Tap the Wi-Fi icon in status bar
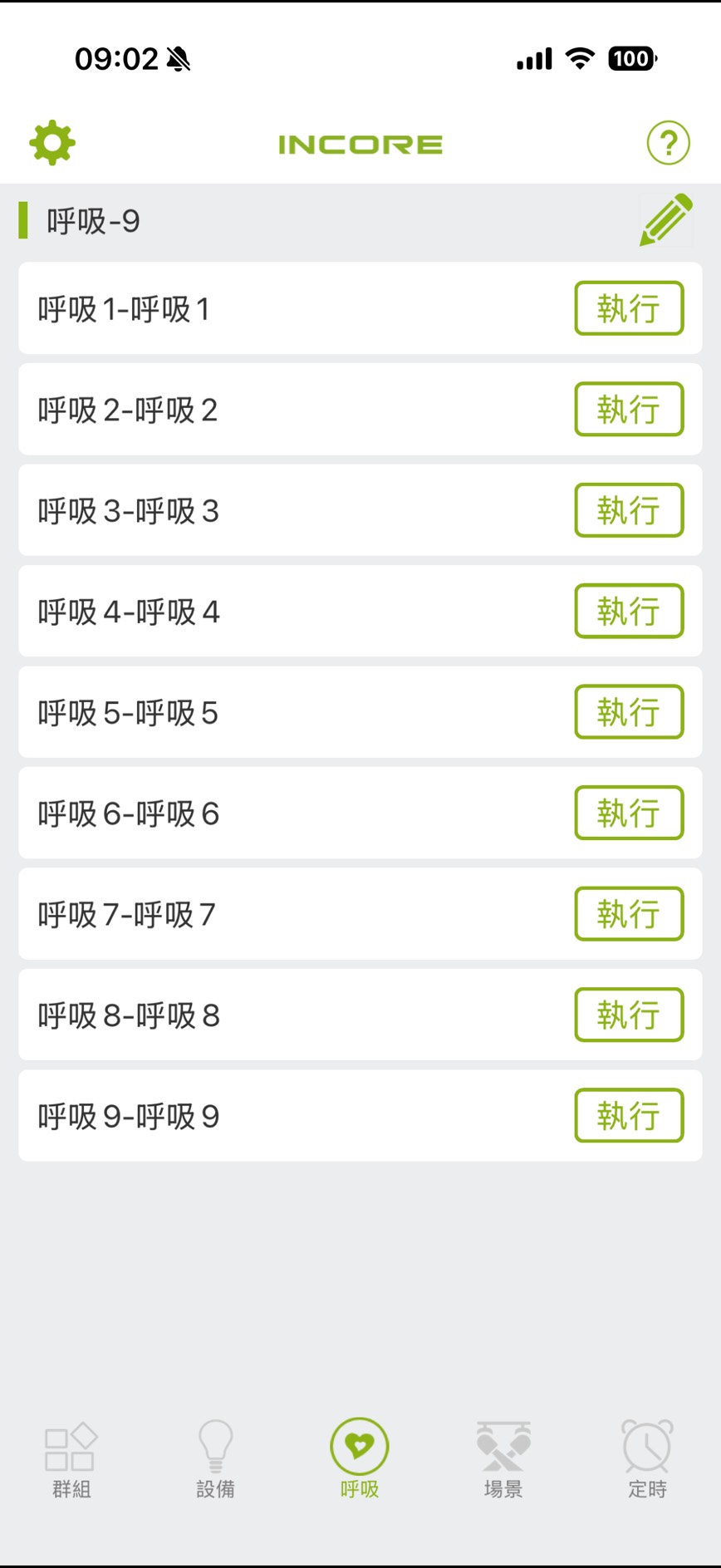Image resolution: width=721 pixels, height=1568 pixels. [580, 58]
